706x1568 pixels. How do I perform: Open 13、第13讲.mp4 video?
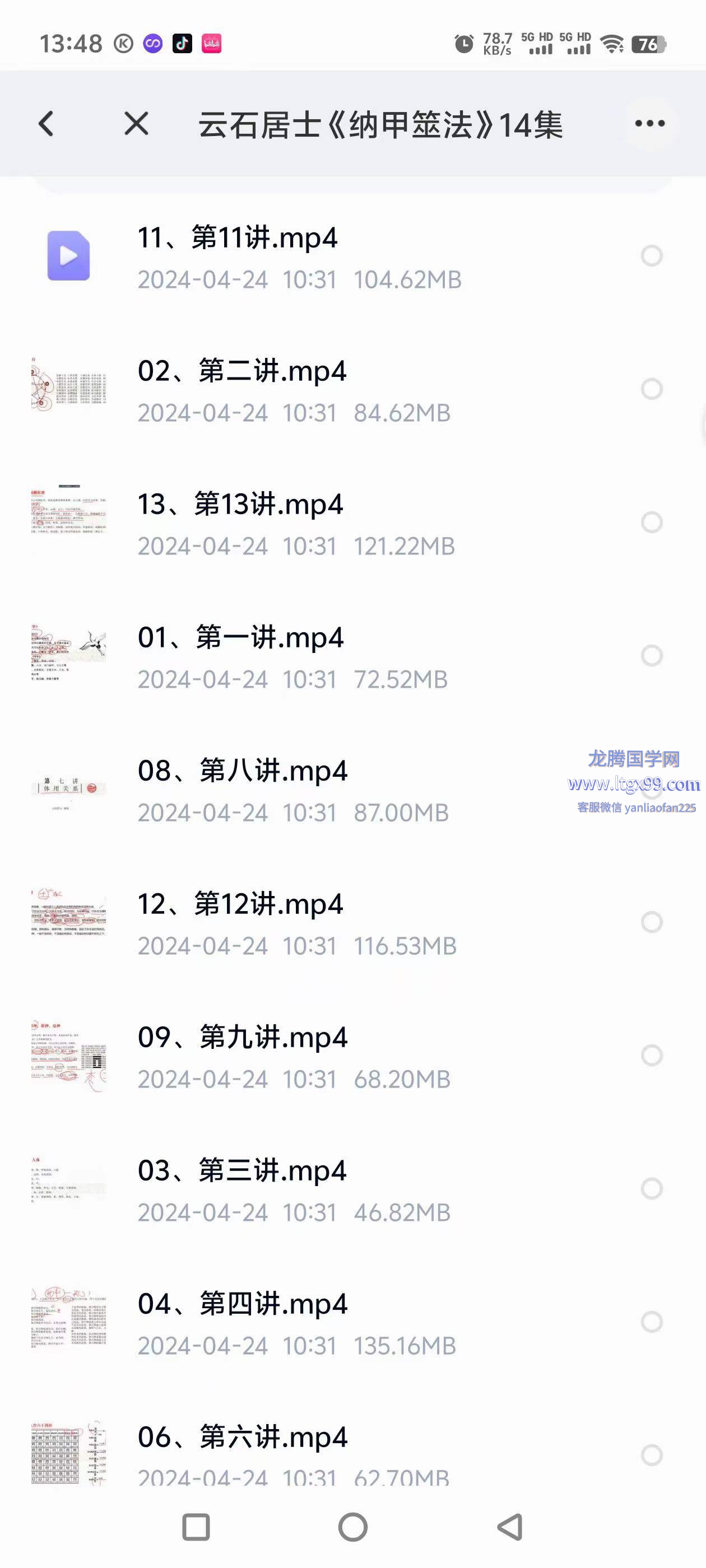point(240,505)
